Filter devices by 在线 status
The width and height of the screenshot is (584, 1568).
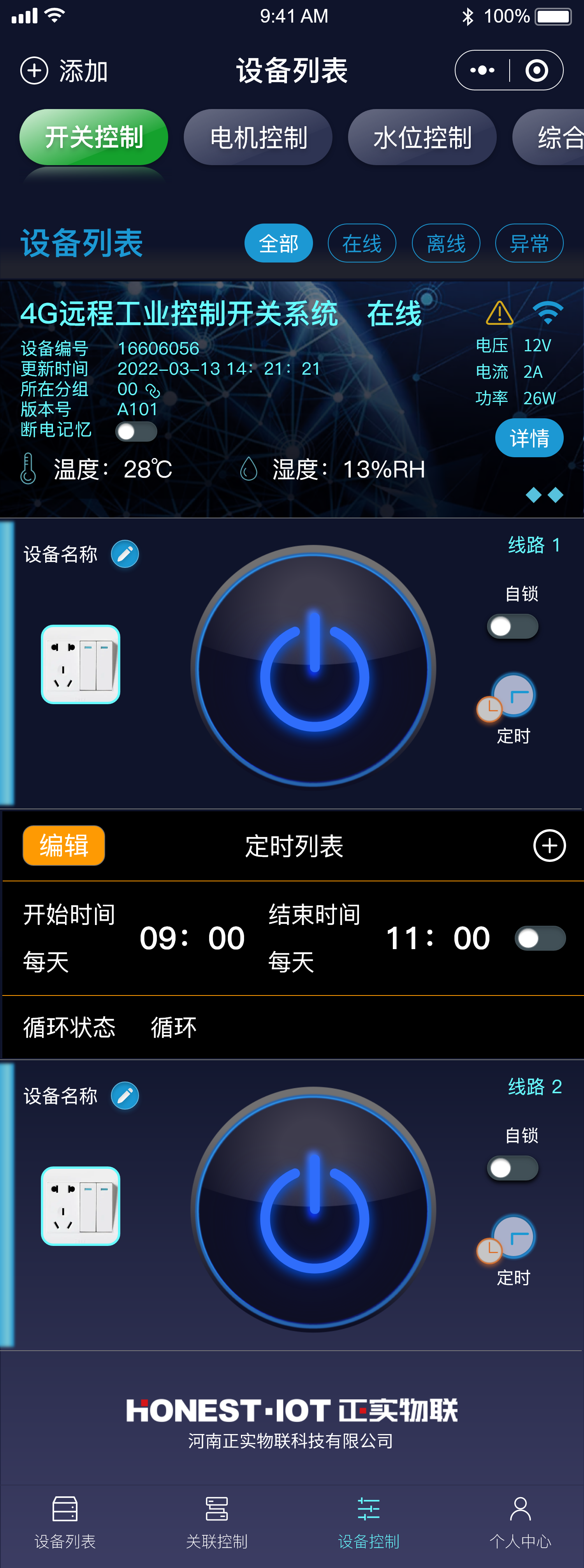pos(362,243)
